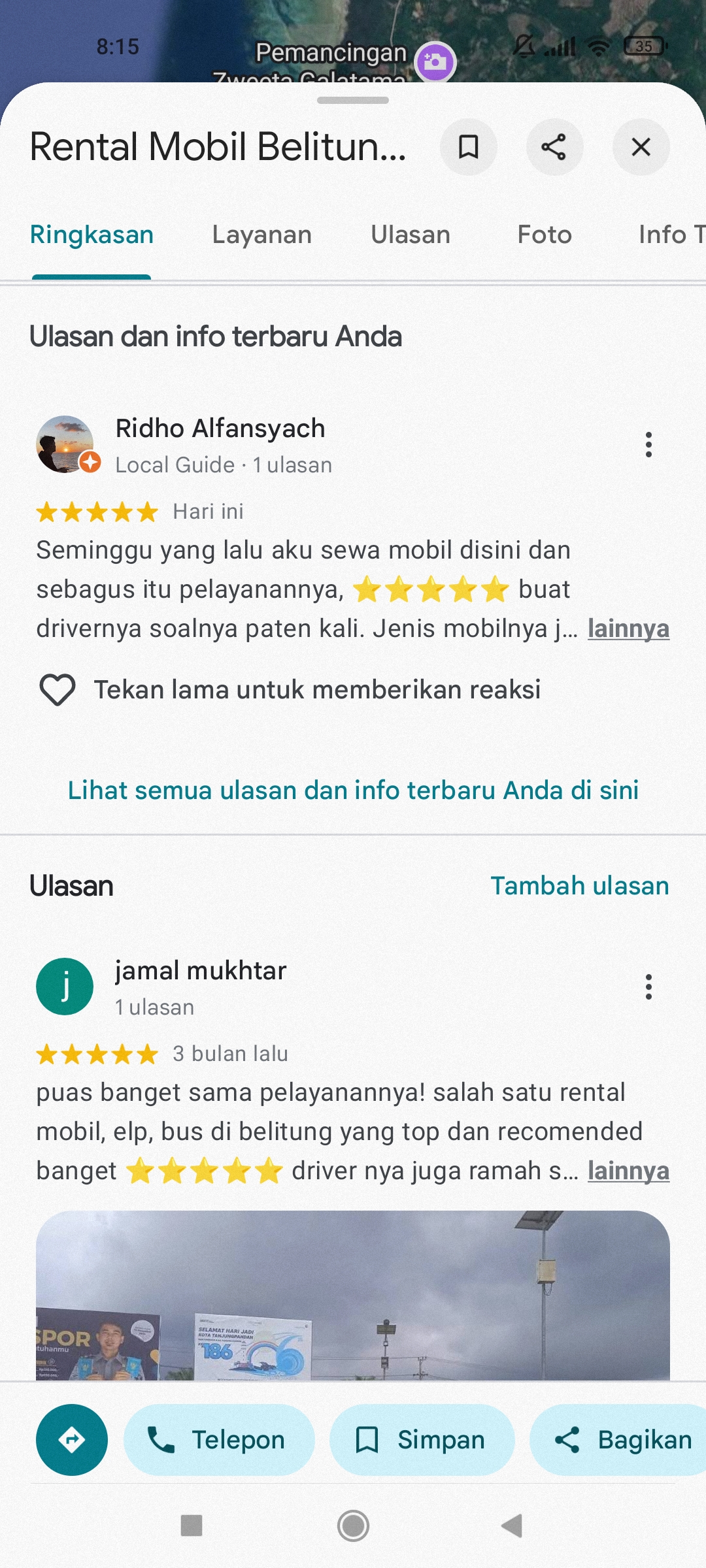This screenshot has width=706, height=1568.
Task: Tap the Bagikan chip to share
Action: tap(618, 1440)
